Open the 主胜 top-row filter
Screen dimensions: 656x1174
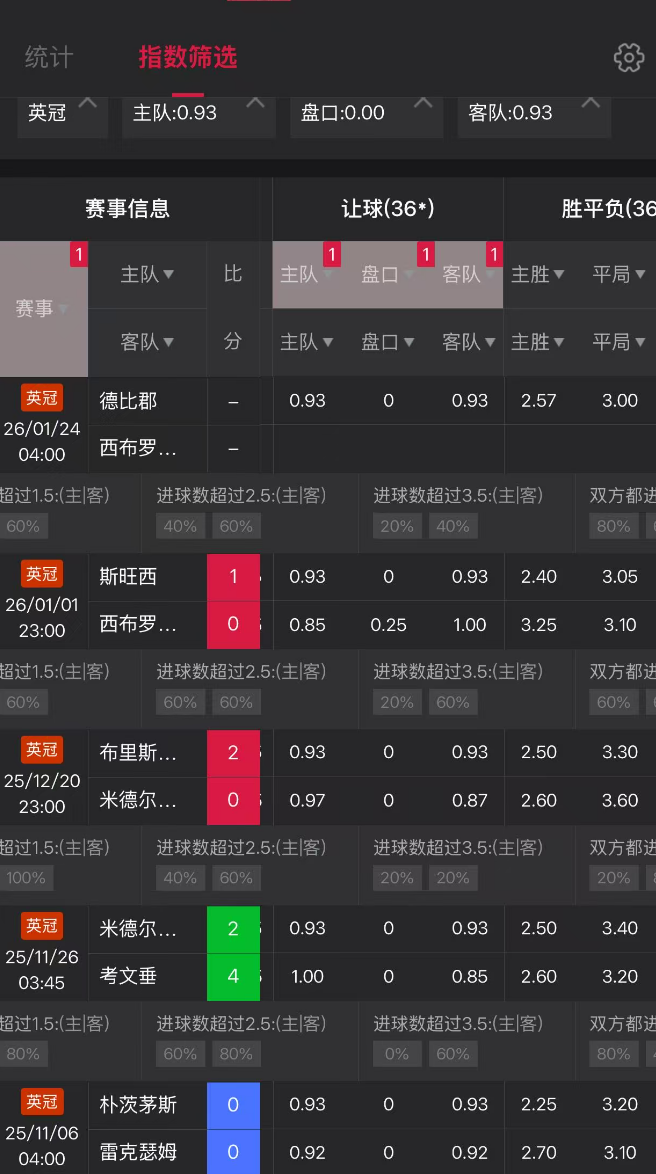point(538,274)
